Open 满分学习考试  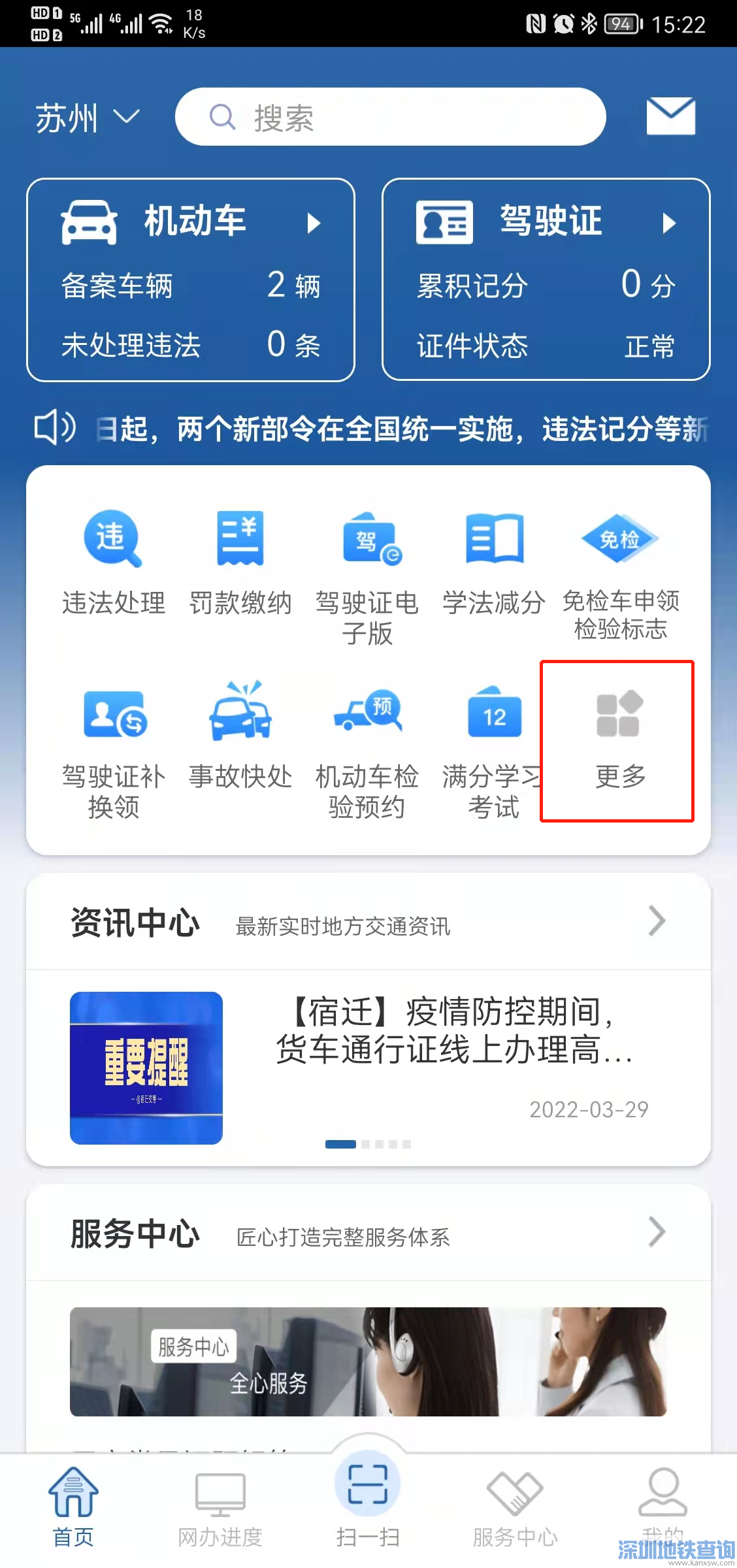(x=494, y=748)
